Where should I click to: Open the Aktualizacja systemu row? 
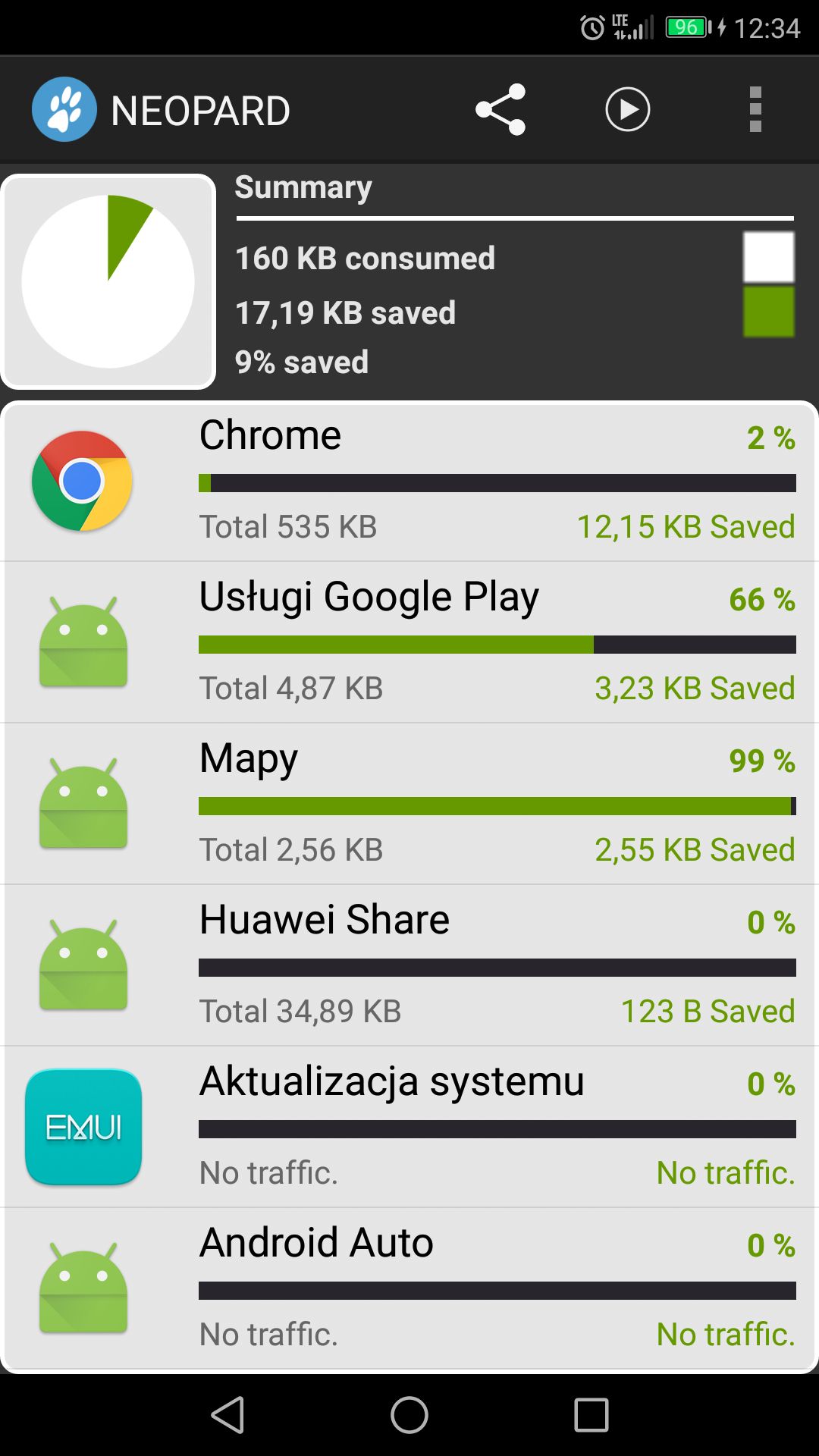tap(409, 1127)
